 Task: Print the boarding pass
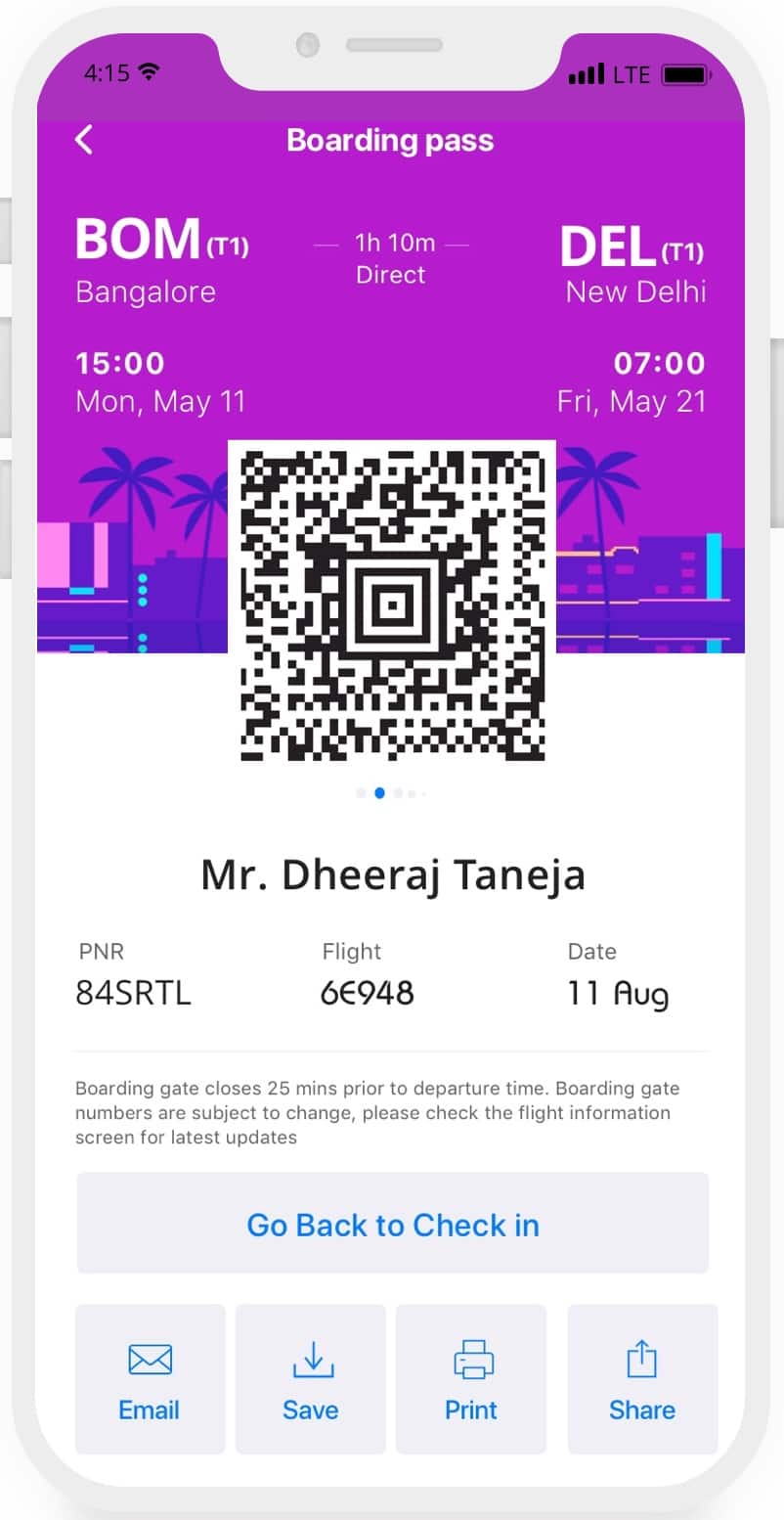(471, 1379)
